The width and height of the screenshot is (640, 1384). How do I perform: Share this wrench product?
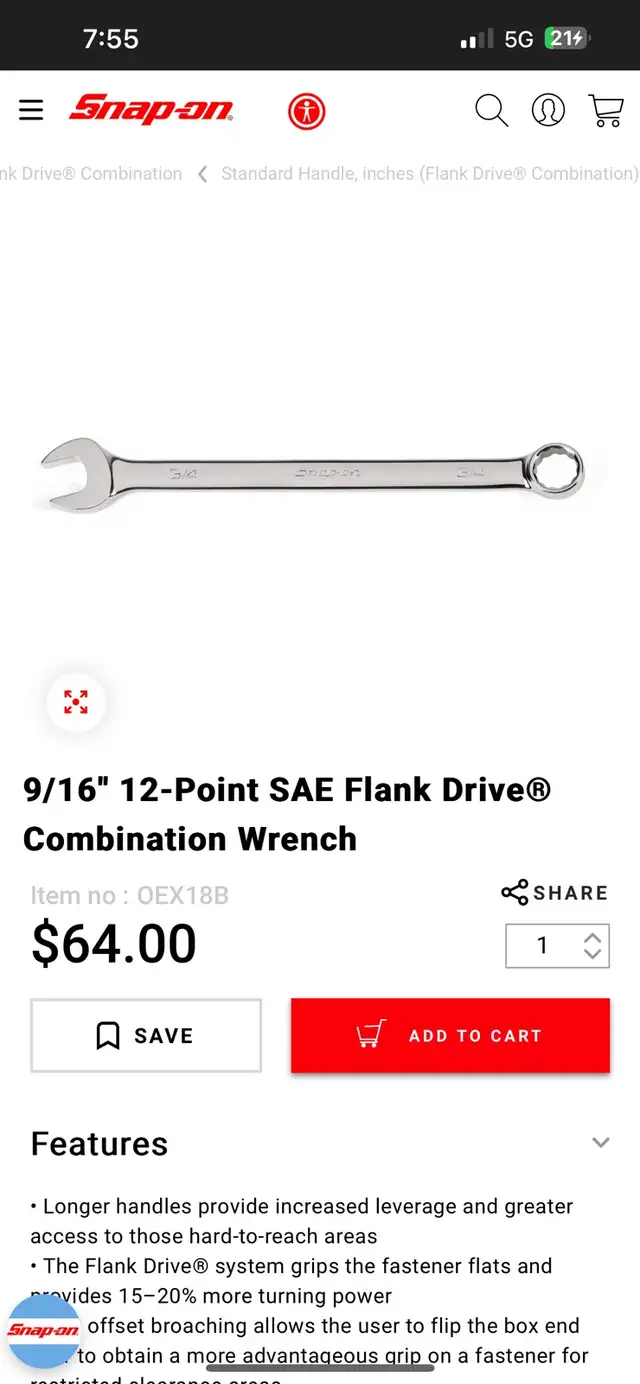pos(555,893)
